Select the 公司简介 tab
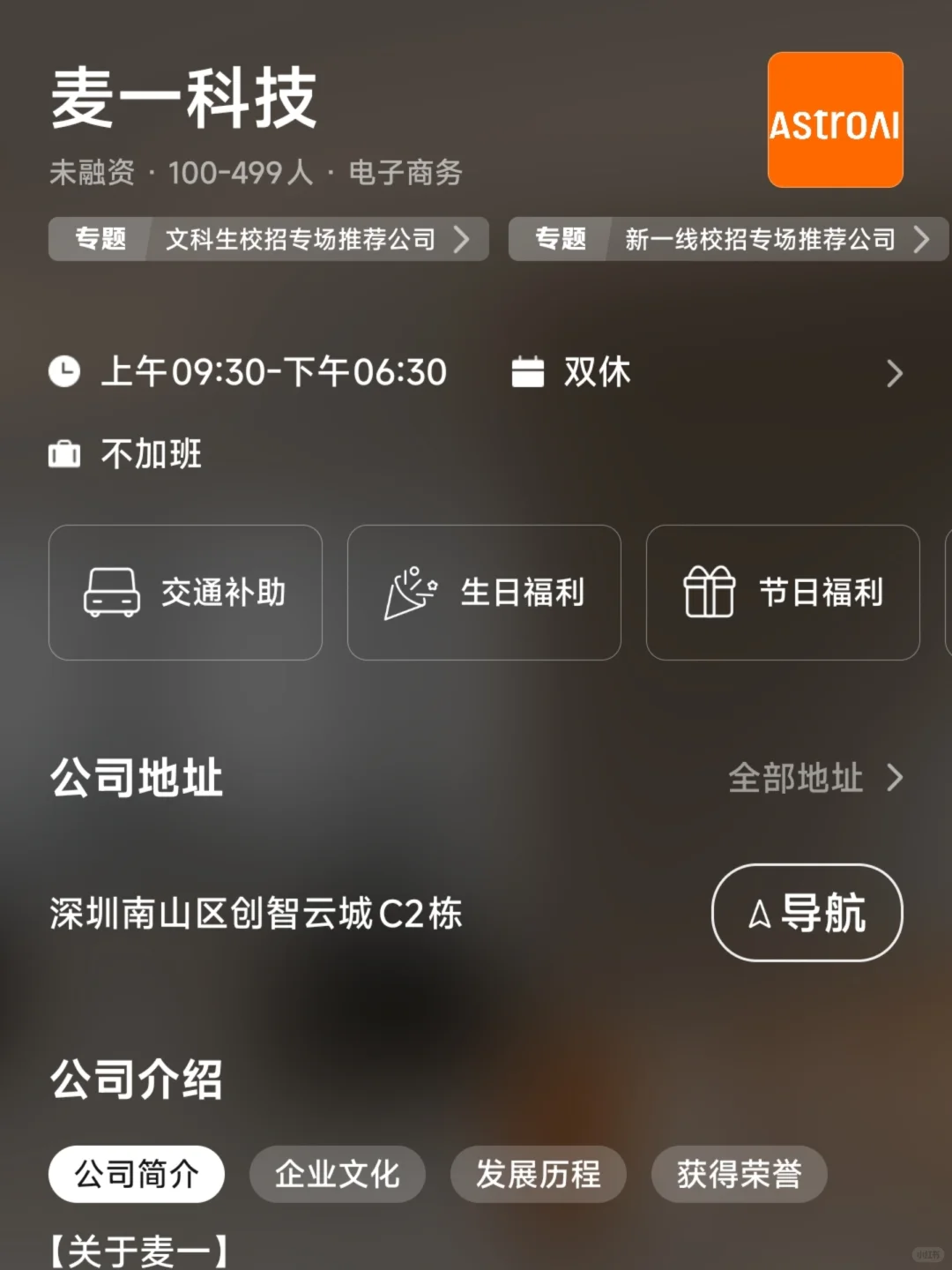Screen dimensions: 952x1270 point(137,1174)
